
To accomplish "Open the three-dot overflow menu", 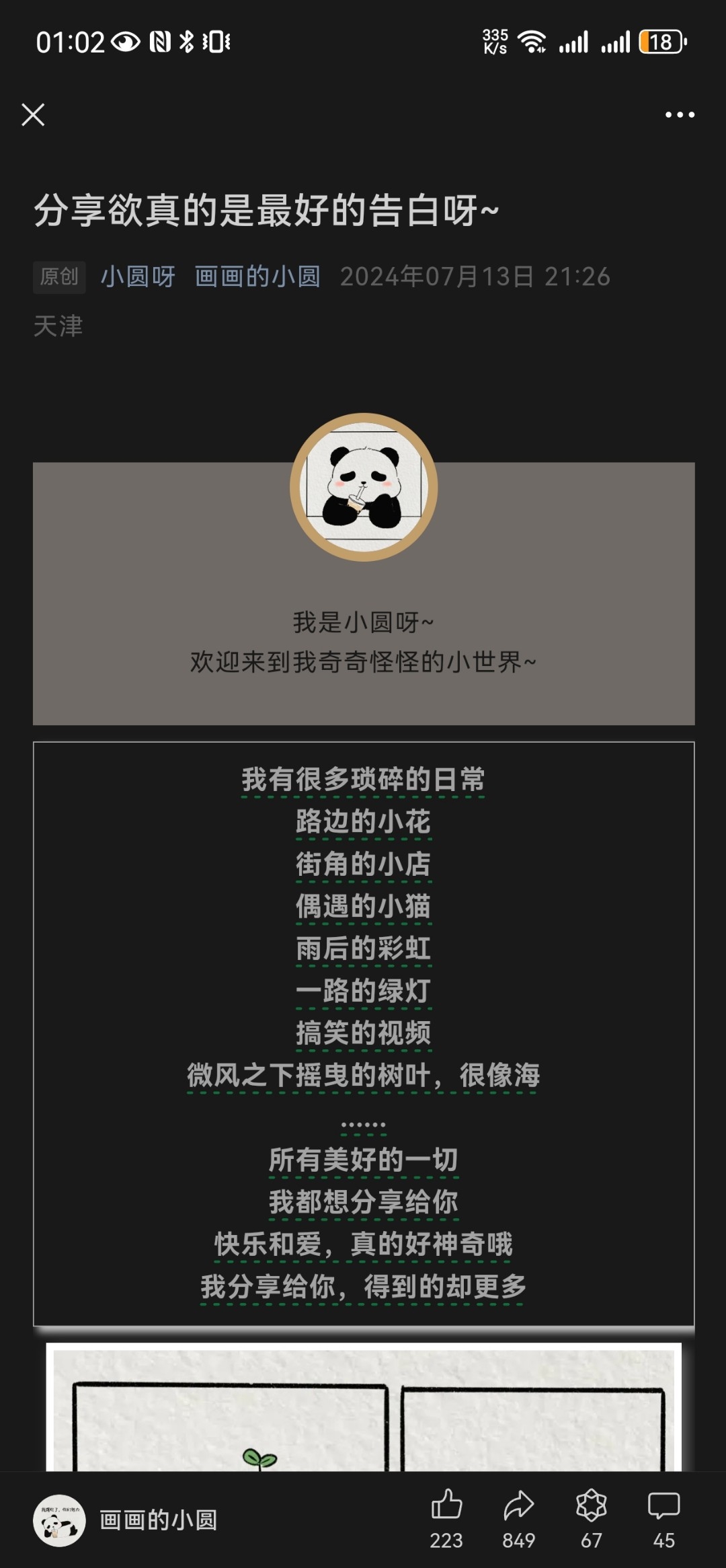I will click(x=680, y=115).
